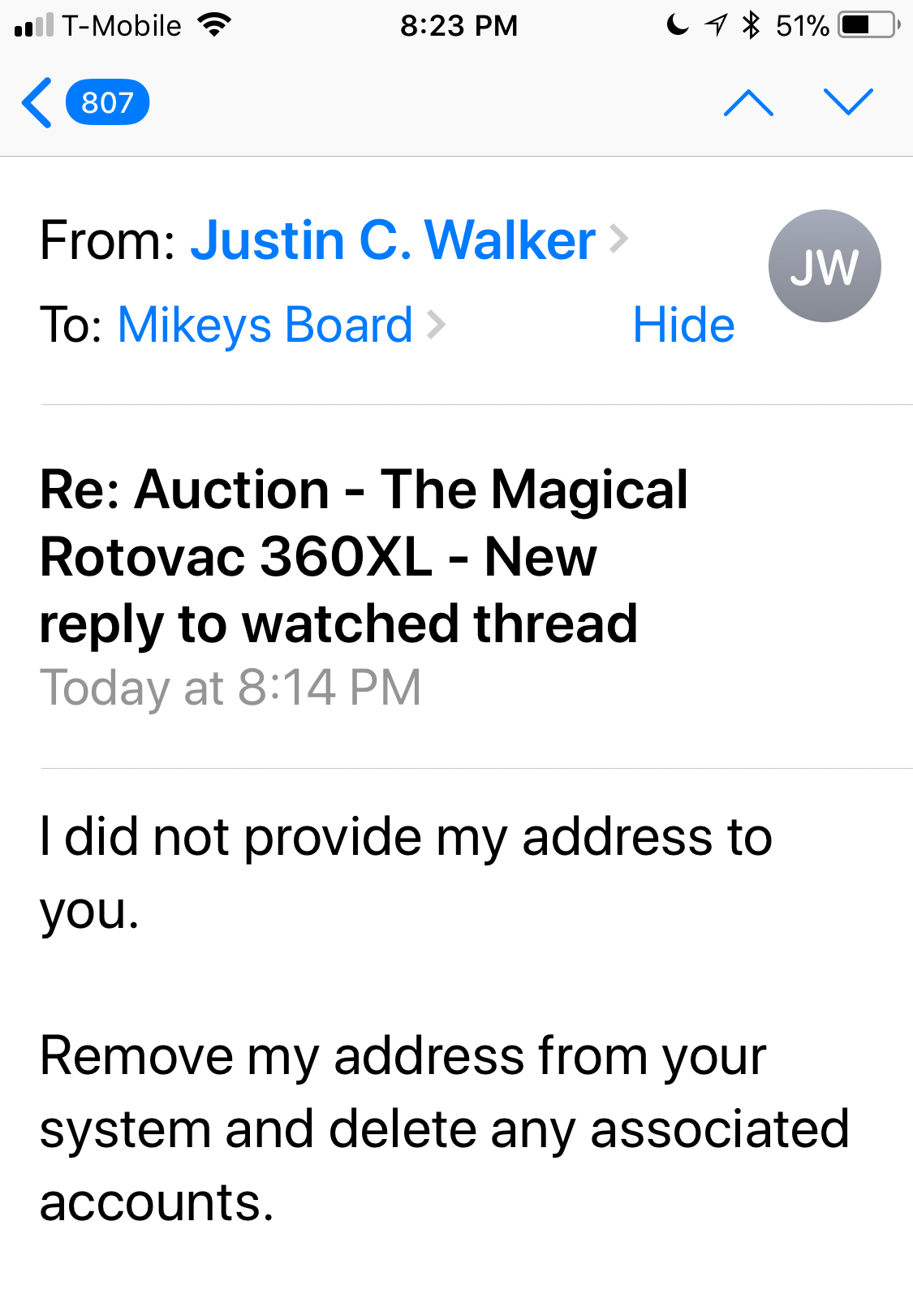The height and width of the screenshot is (1316, 913).
Task: Open sender Justin C. Walker's details
Action: [x=393, y=240]
